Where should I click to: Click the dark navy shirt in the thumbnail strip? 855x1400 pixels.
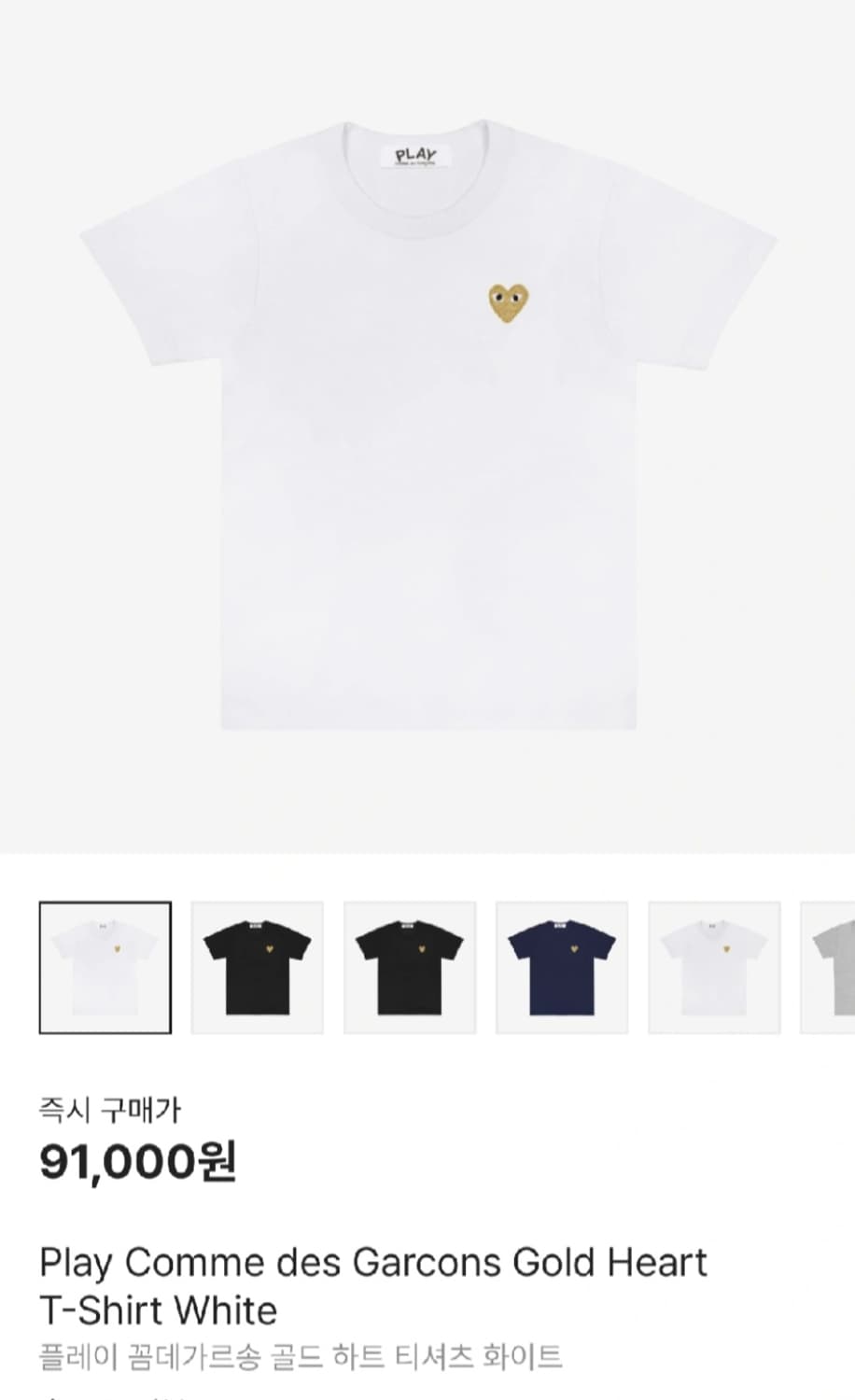tap(563, 965)
